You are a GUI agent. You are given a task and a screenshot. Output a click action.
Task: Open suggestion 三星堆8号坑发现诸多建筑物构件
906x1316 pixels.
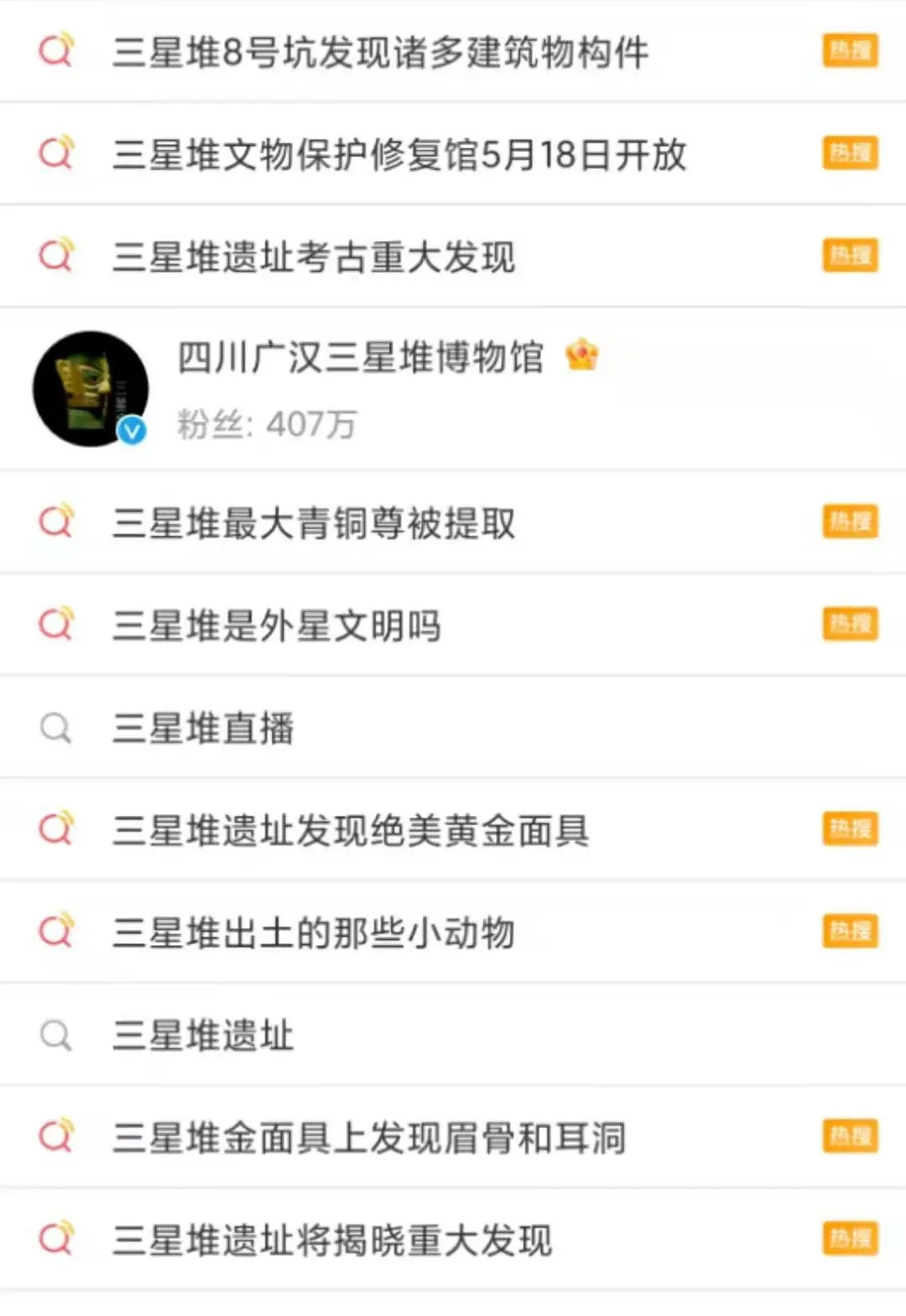tap(380, 52)
